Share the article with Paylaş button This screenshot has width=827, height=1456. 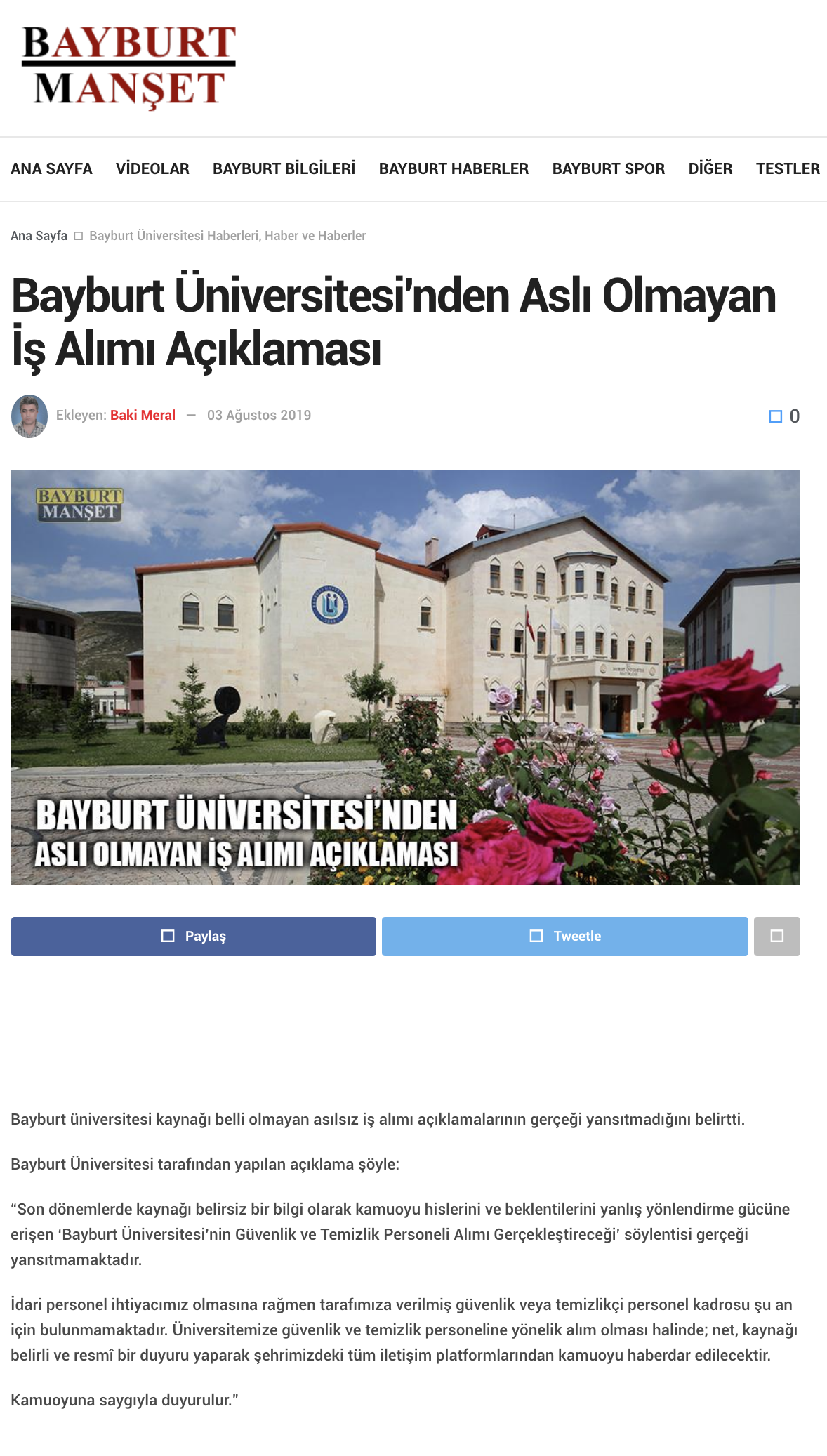(x=194, y=936)
